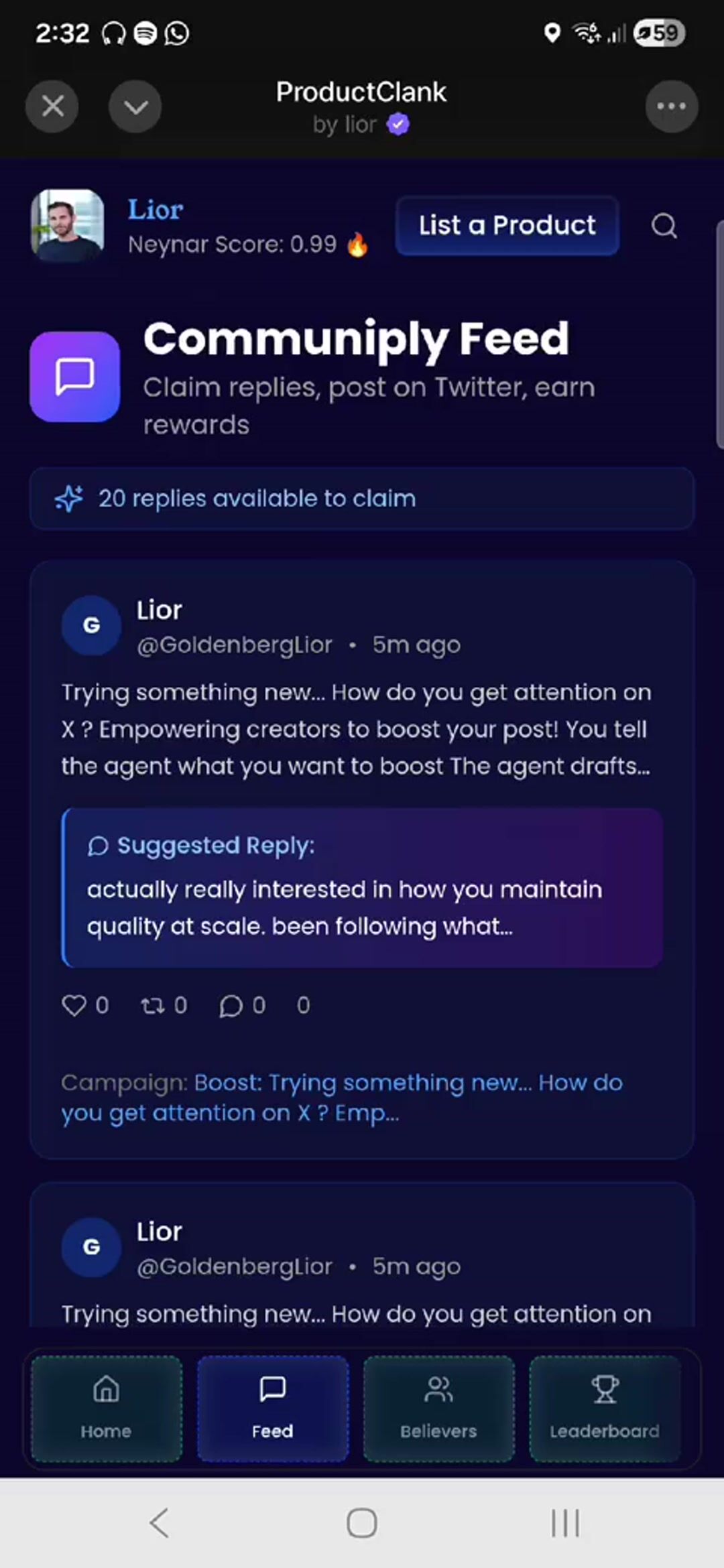724x1568 pixels.
Task: Go back using the system back button
Action: pyautogui.click(x=160, y=1523)
